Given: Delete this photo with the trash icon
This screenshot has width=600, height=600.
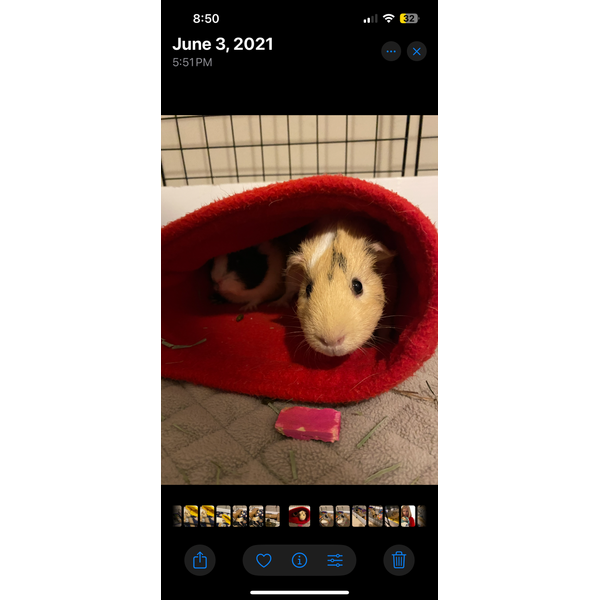Looking at the screenshot, I should 399,560.
